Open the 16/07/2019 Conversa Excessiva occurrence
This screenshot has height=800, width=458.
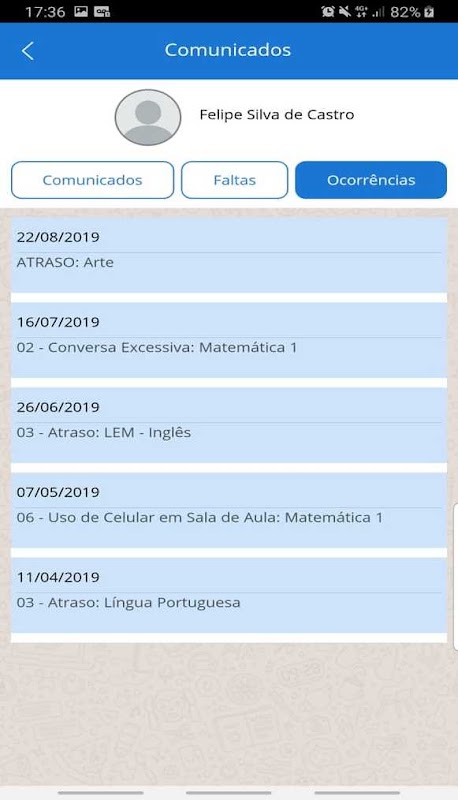pos(229,340)
